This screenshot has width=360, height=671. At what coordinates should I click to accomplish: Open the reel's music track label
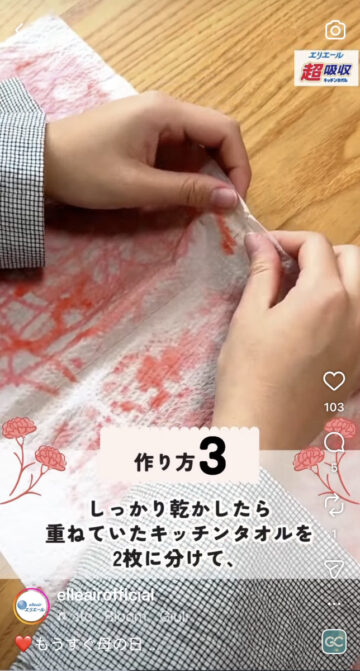coord(121,618)
